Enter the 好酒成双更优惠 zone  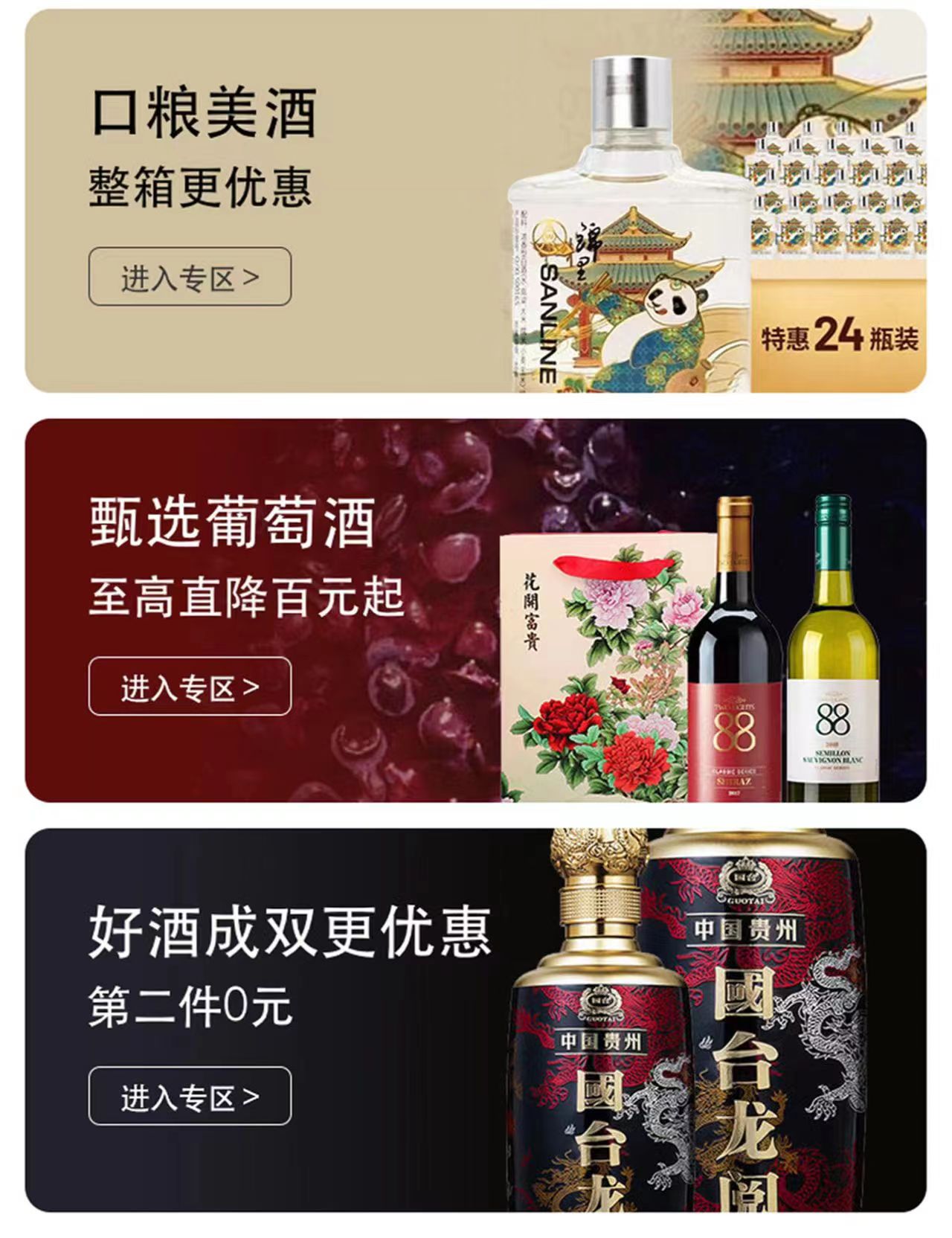[190, 1096]
